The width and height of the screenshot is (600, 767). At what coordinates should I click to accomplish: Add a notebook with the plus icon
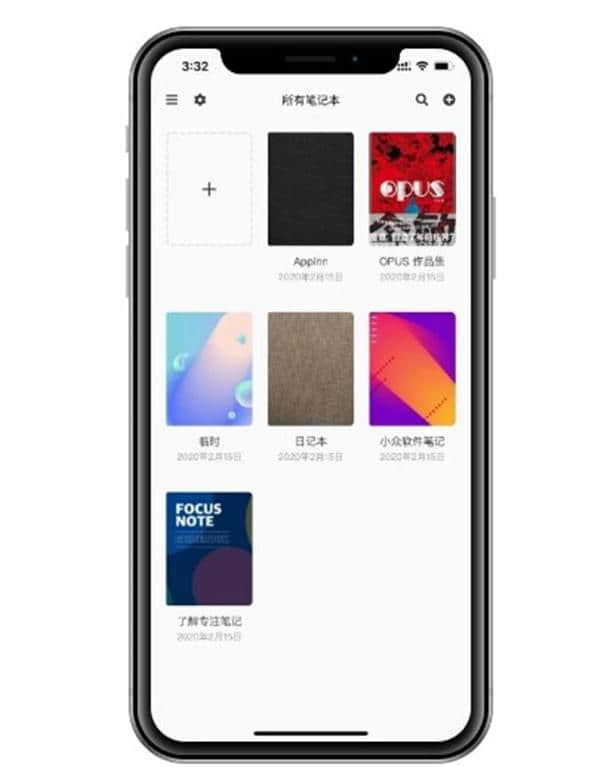tap(449, 100)
